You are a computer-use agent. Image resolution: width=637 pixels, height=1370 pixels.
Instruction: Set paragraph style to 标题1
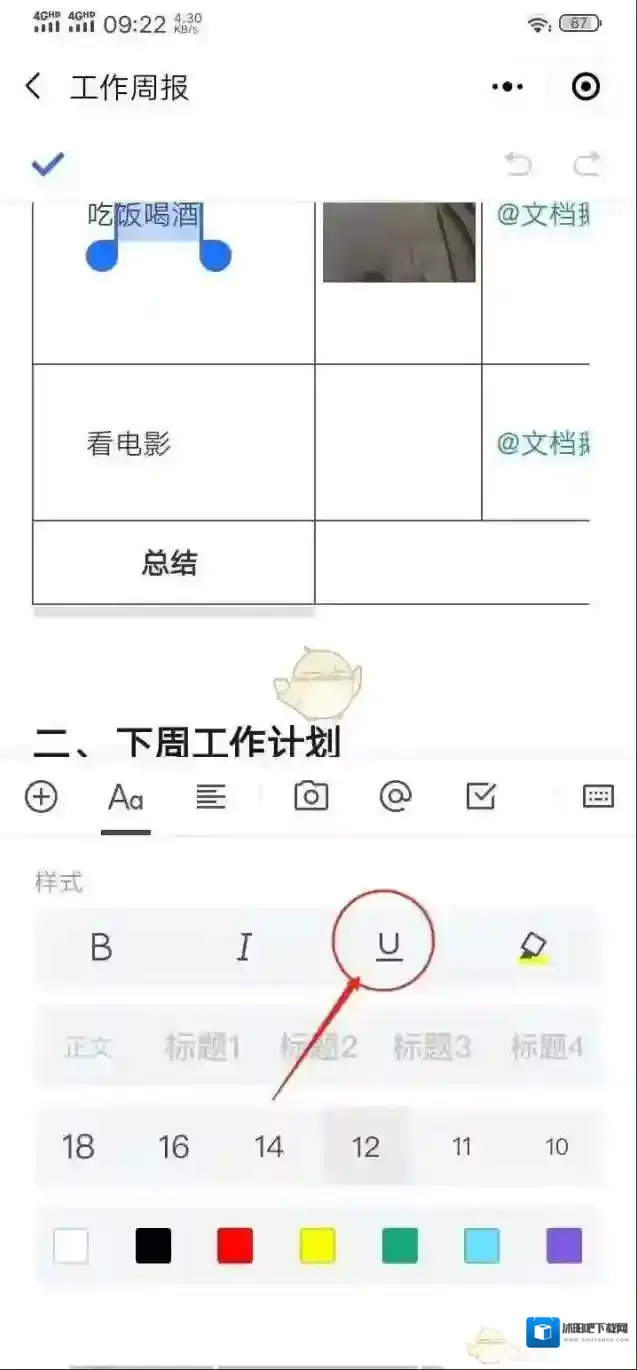click(x=202, y=1048)
